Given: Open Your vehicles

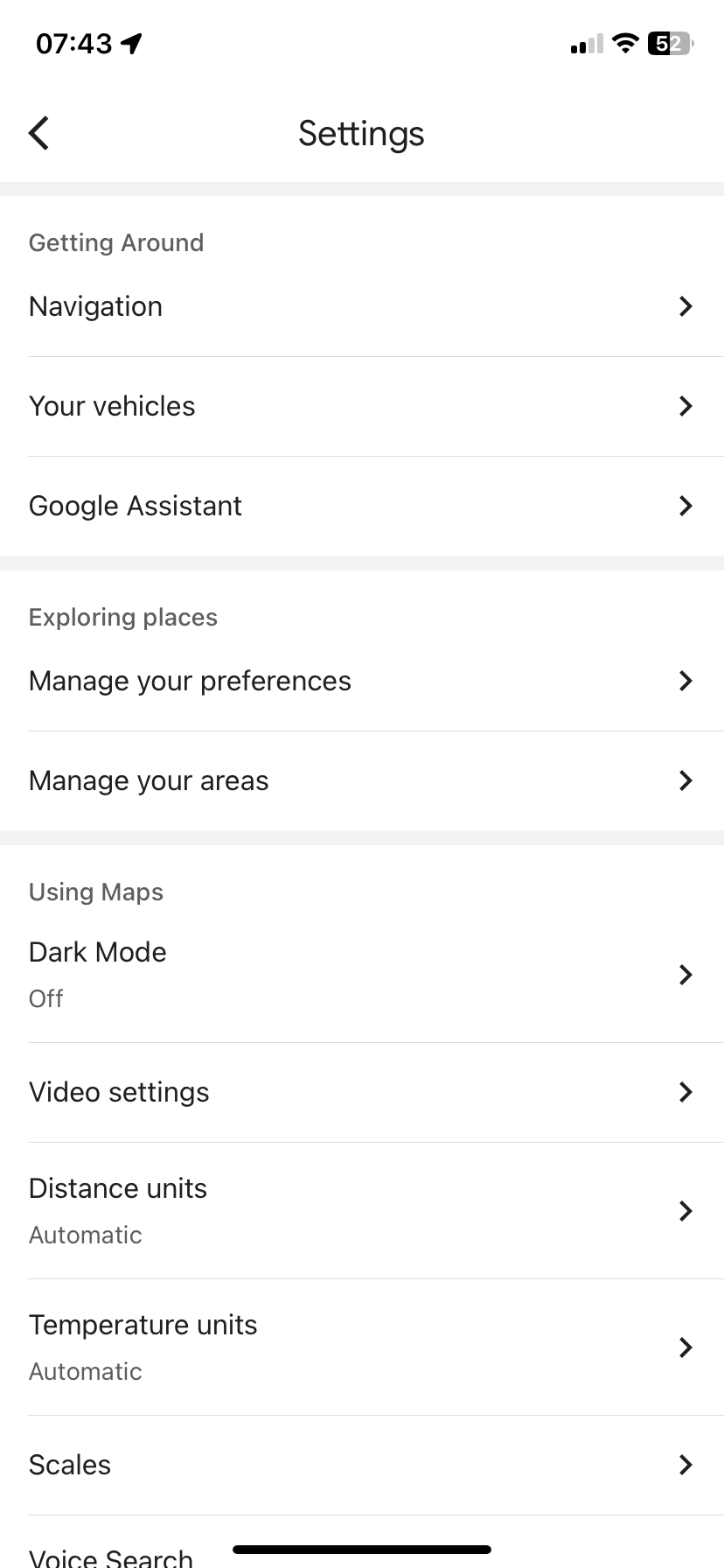Looking at the screenshot, I should coord(361,407).
